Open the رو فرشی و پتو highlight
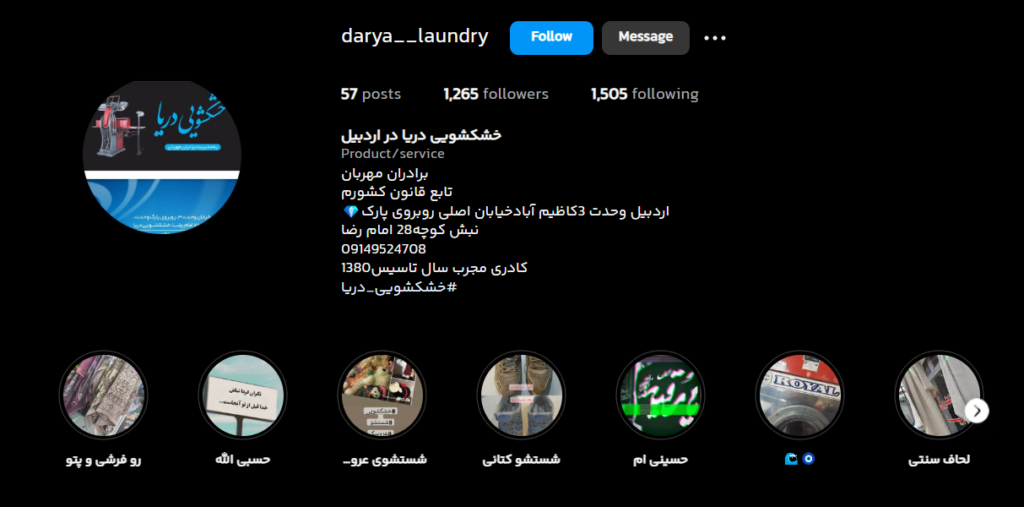This screenshot has height=507, width=1024. 103,395
